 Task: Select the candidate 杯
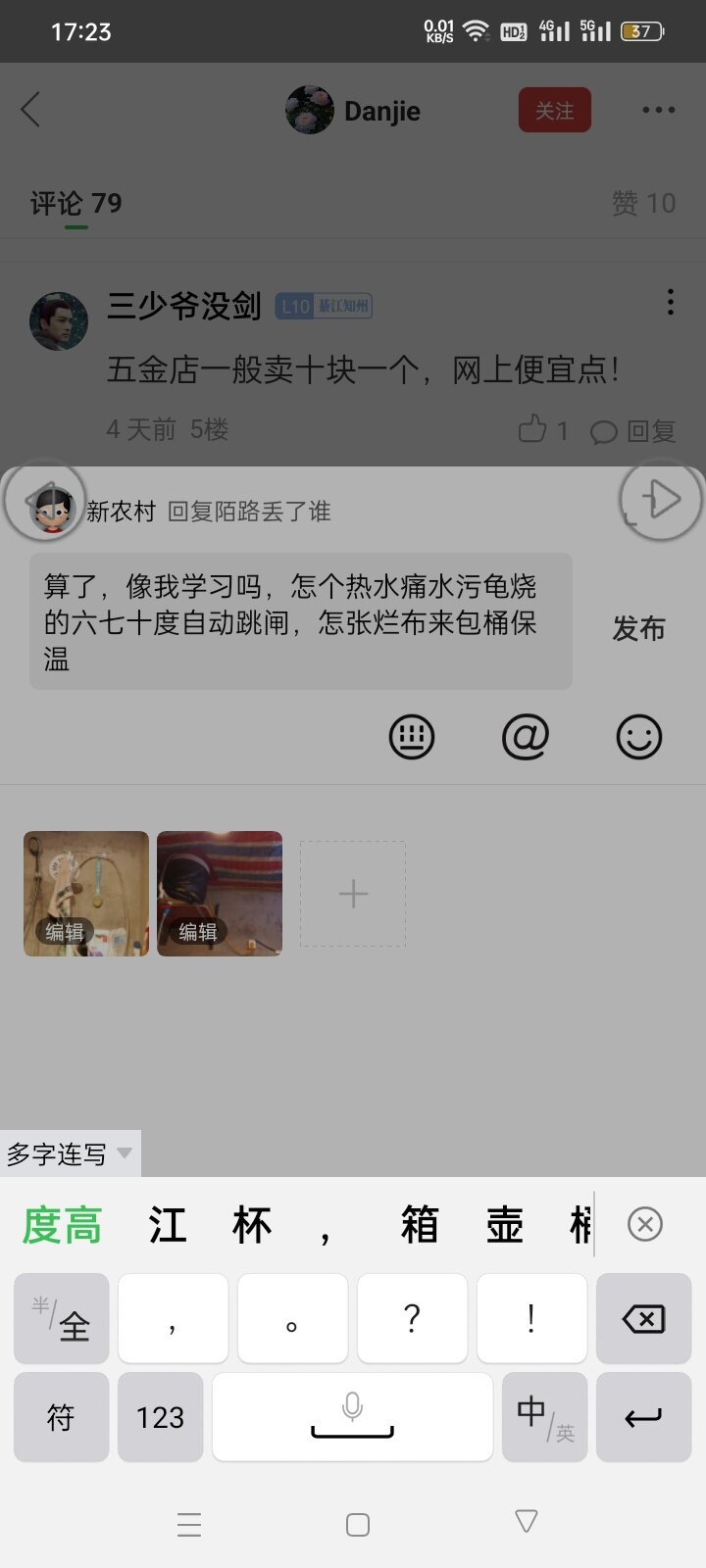[x=252, y=1225]
